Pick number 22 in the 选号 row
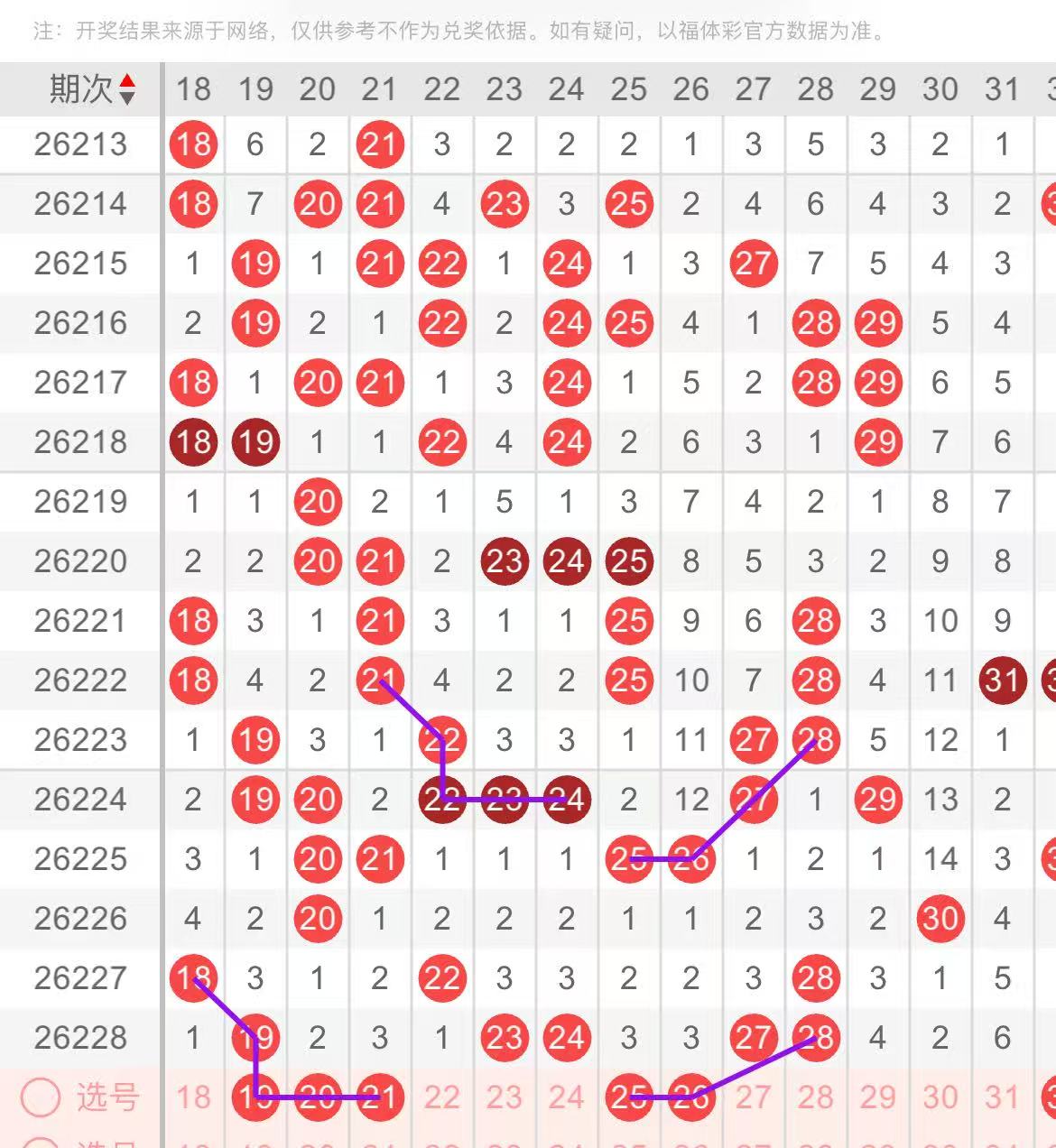This screenshot has width=1056, height=1148. pyautogui.click(x=442, y=1097)
